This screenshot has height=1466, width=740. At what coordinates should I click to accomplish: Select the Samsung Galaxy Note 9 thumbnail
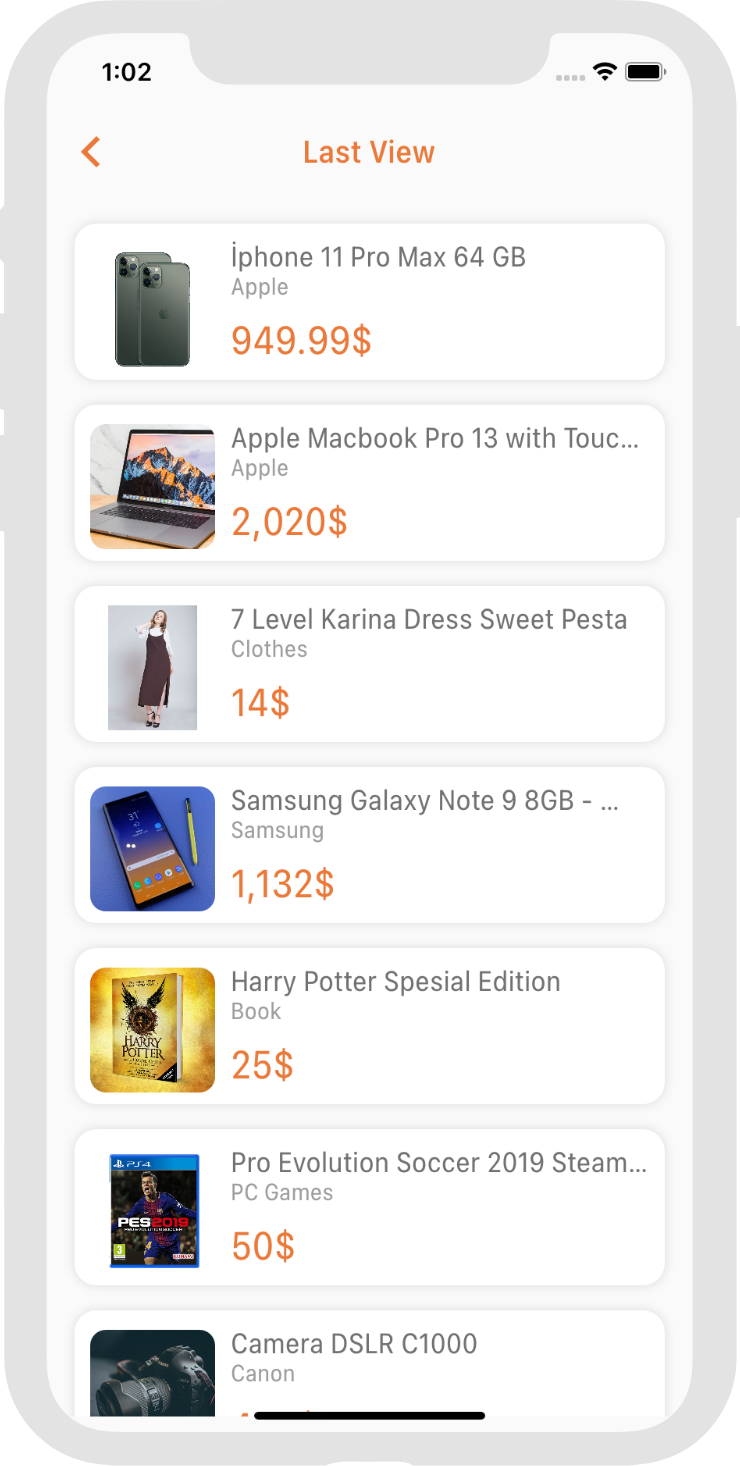point(151,845)
